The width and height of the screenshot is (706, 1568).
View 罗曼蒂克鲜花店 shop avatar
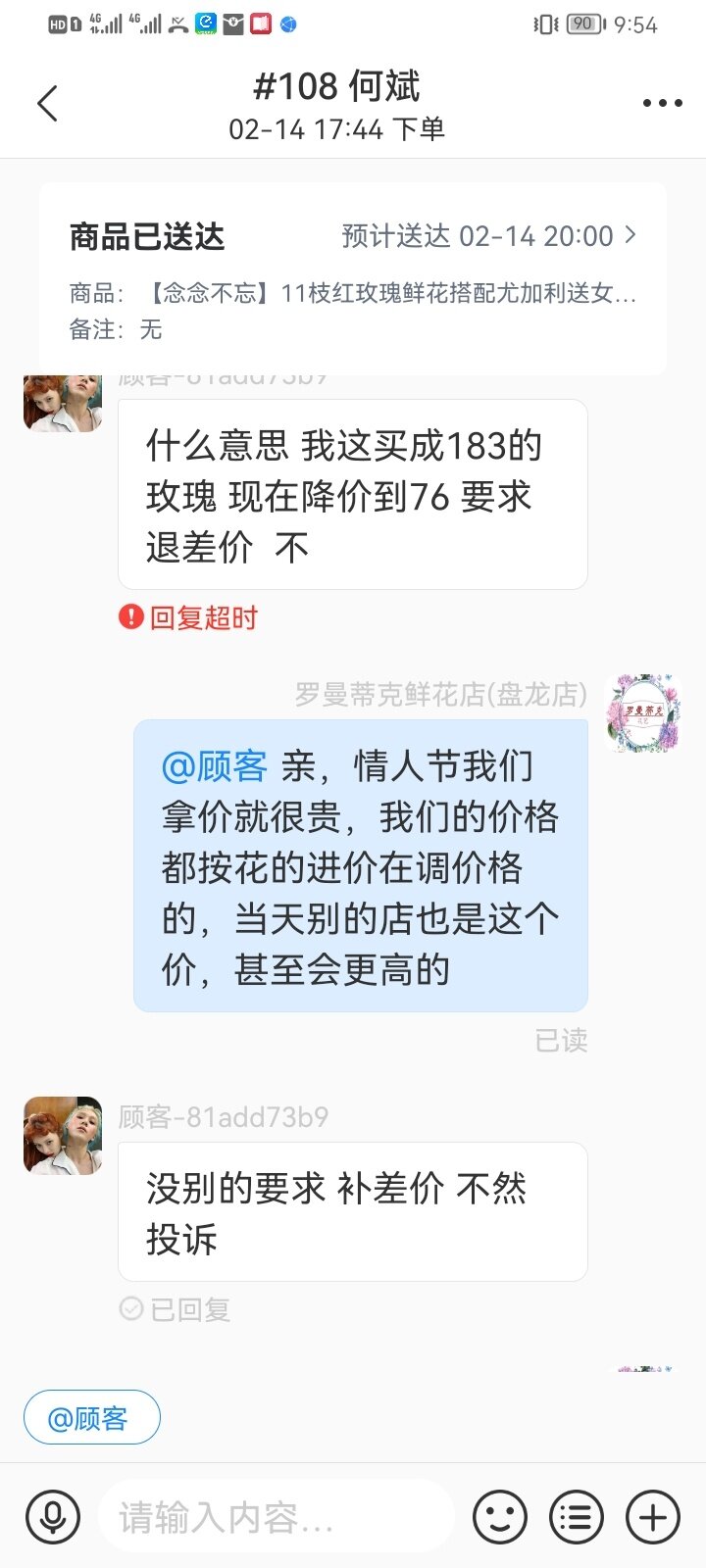tap(642, 712)
